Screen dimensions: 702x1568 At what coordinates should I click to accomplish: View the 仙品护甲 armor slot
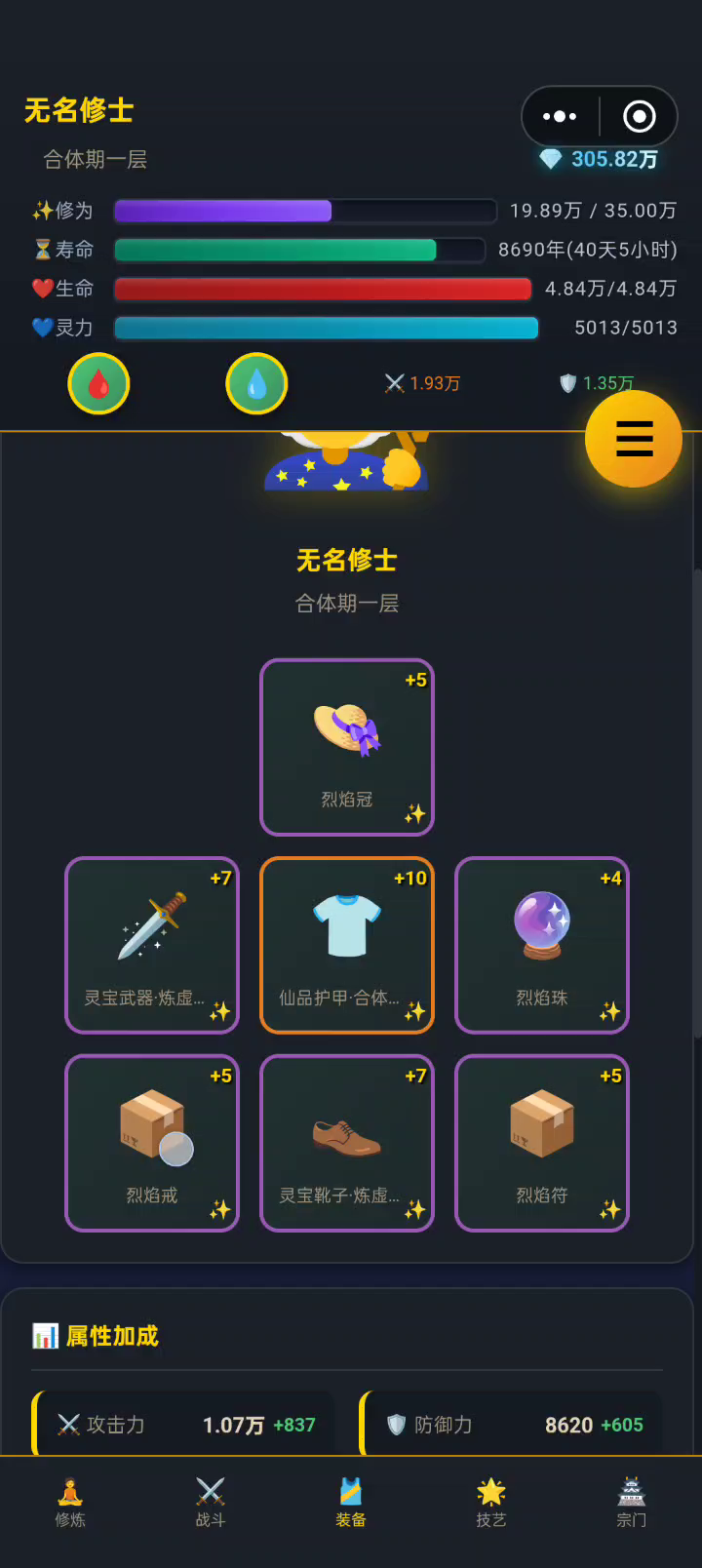[x=347, y=945]
